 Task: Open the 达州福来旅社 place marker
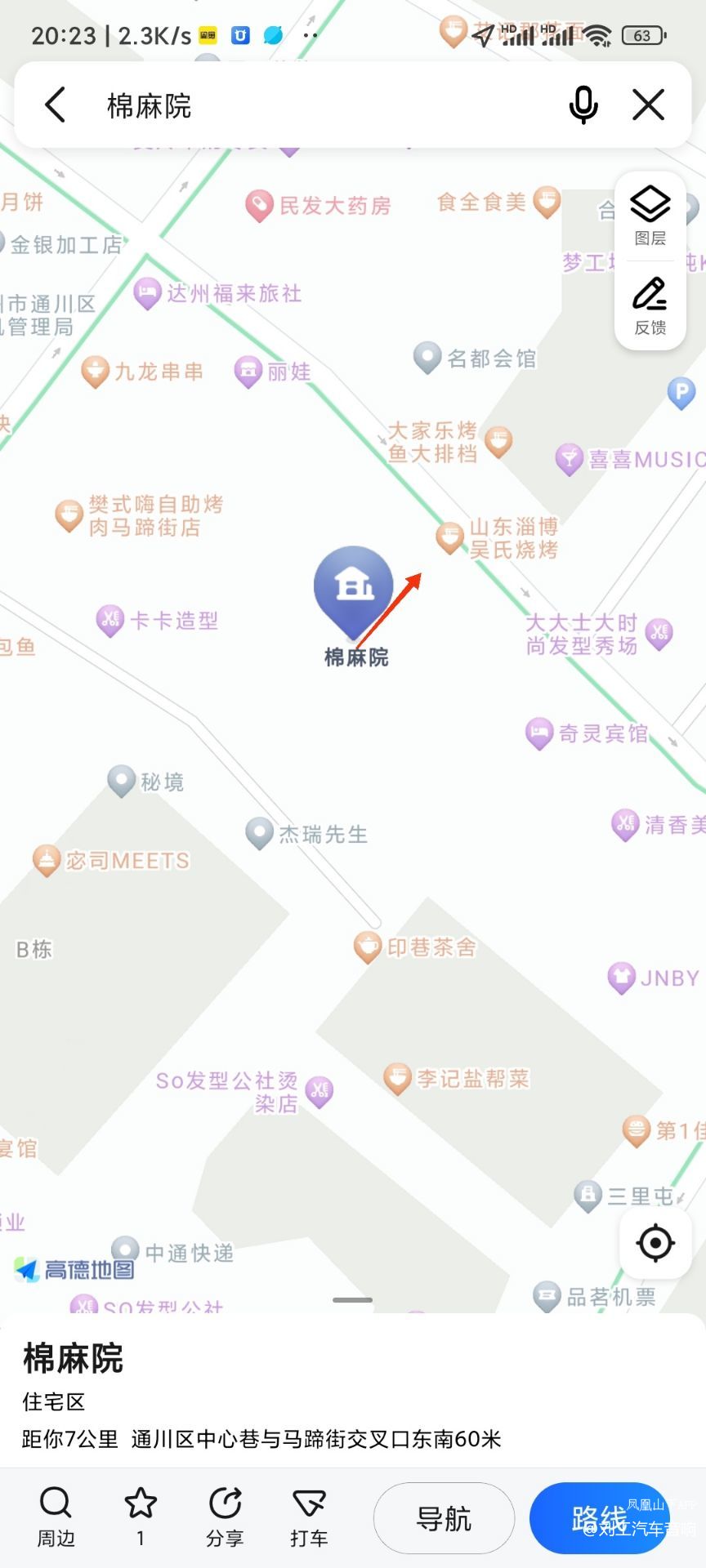click(147, 293)
